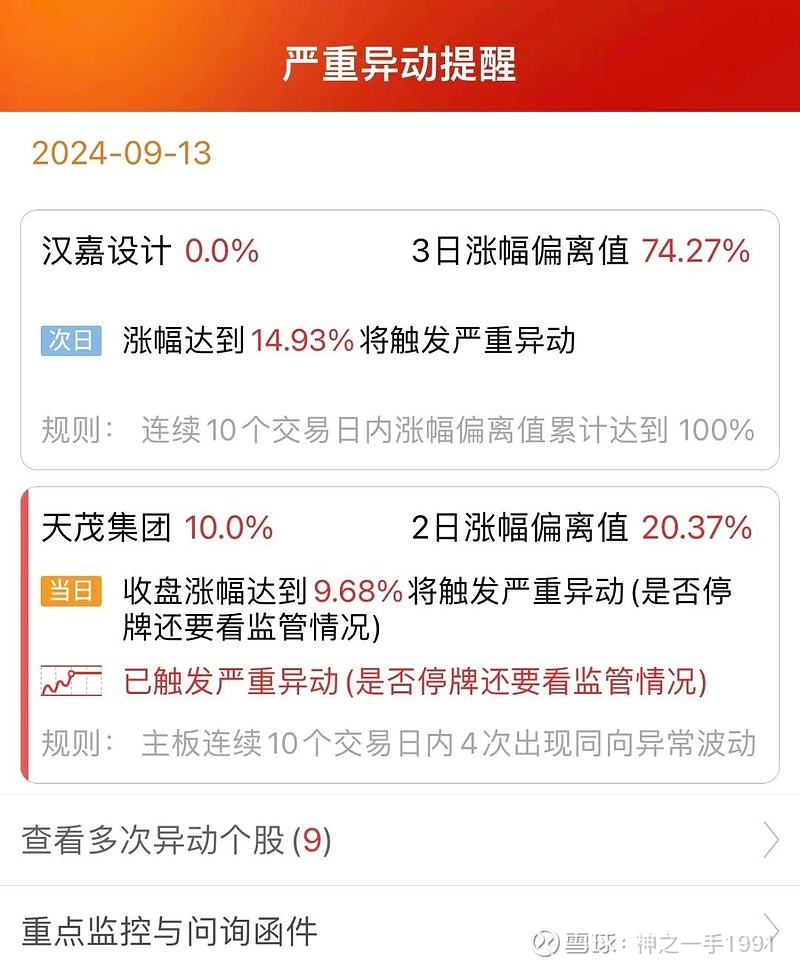The image size is (800, 968).
Task: Select the orange 当日 badge icon
Action: [71, 592]
